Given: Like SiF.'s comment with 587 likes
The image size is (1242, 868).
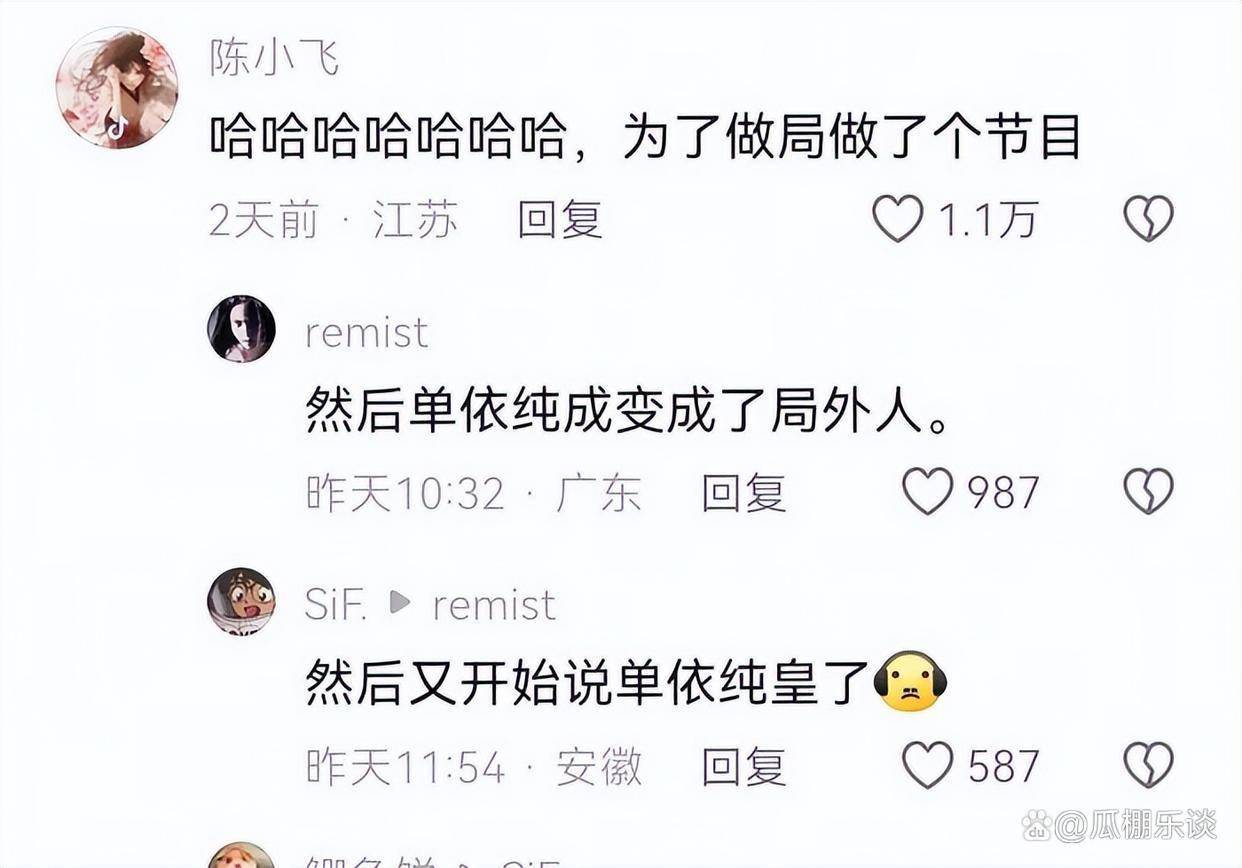Looking at the screenshot, I should coord(927,765).
